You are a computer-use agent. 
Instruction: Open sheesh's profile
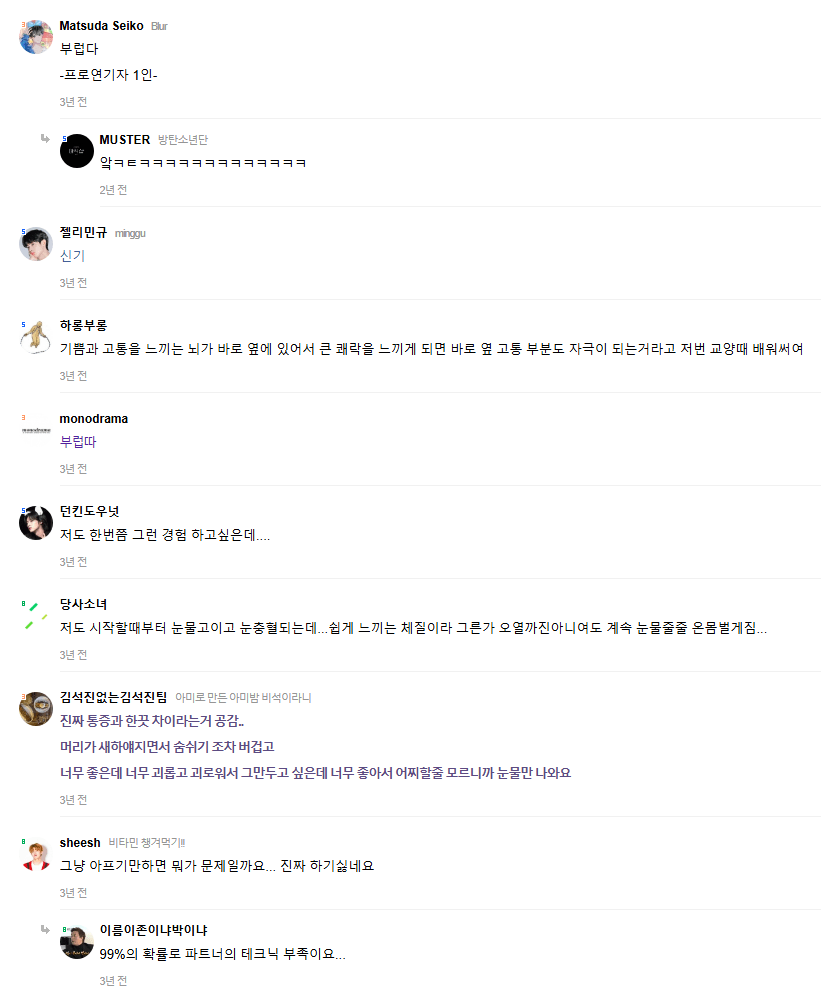pyautogui.click(x=80, y=843)
